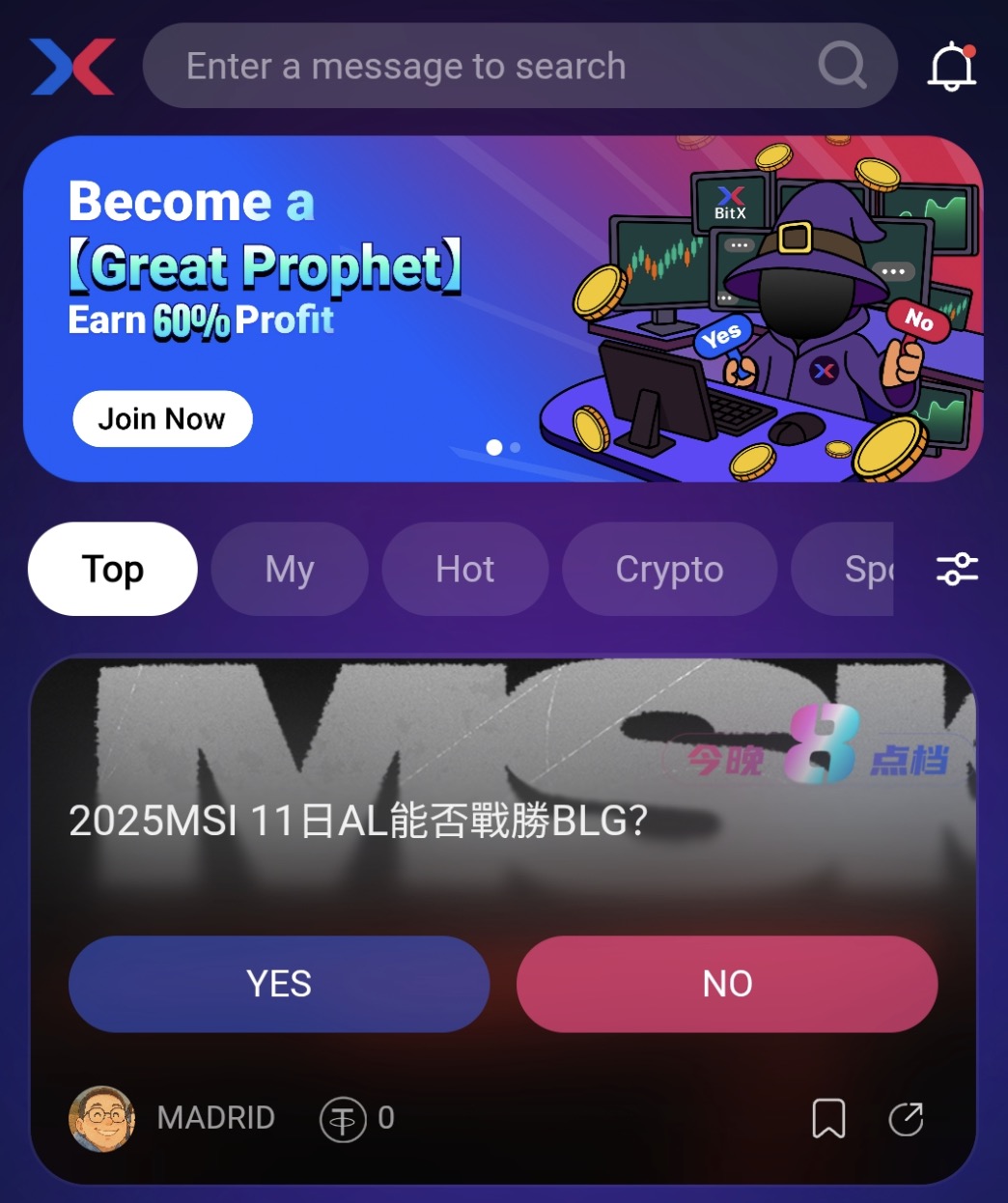
Task: Bookmark the 2025MSI prediction card
Action: point(828,1118)
